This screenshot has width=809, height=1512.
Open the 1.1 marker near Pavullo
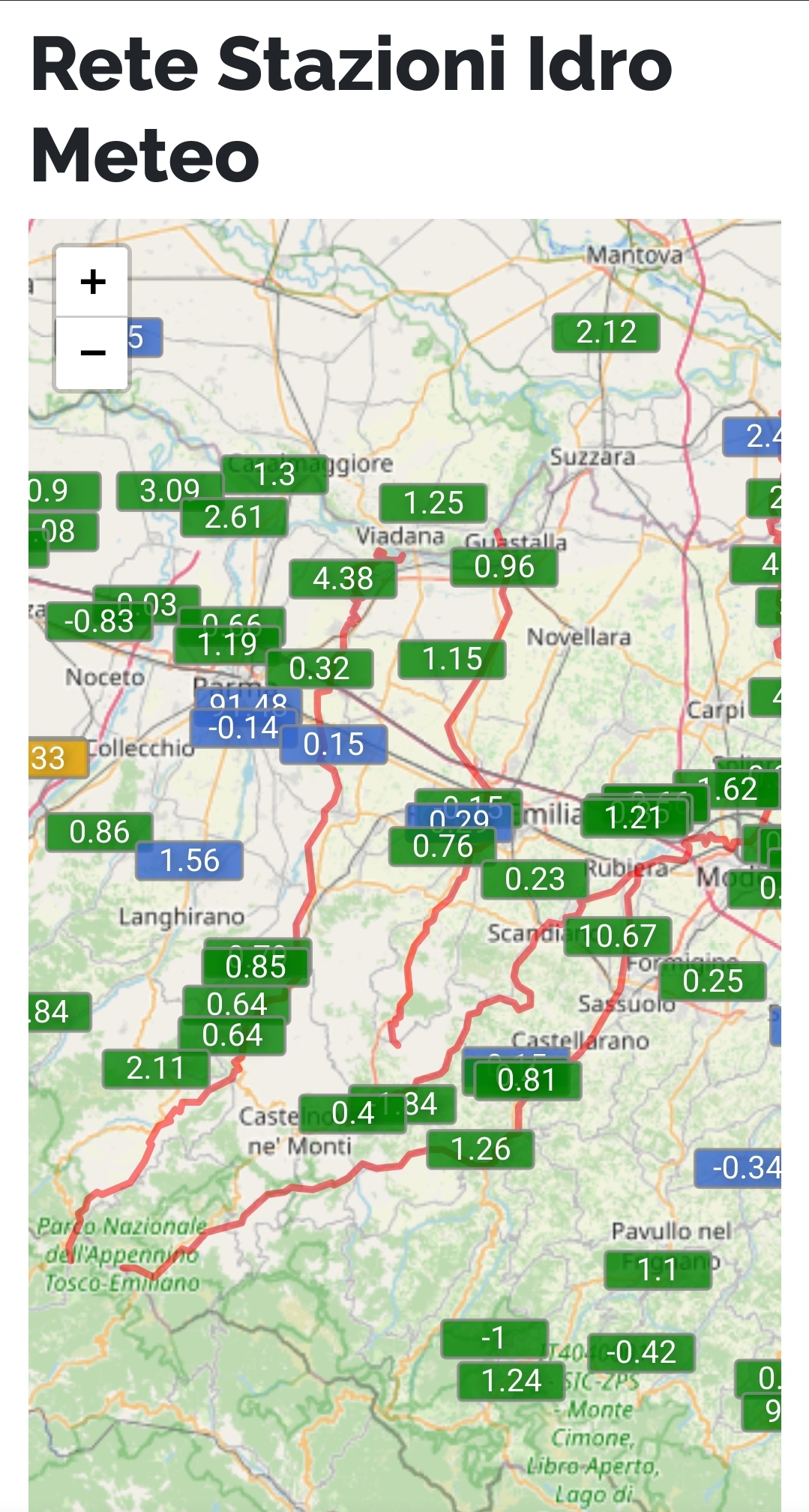pos(658,1270)
